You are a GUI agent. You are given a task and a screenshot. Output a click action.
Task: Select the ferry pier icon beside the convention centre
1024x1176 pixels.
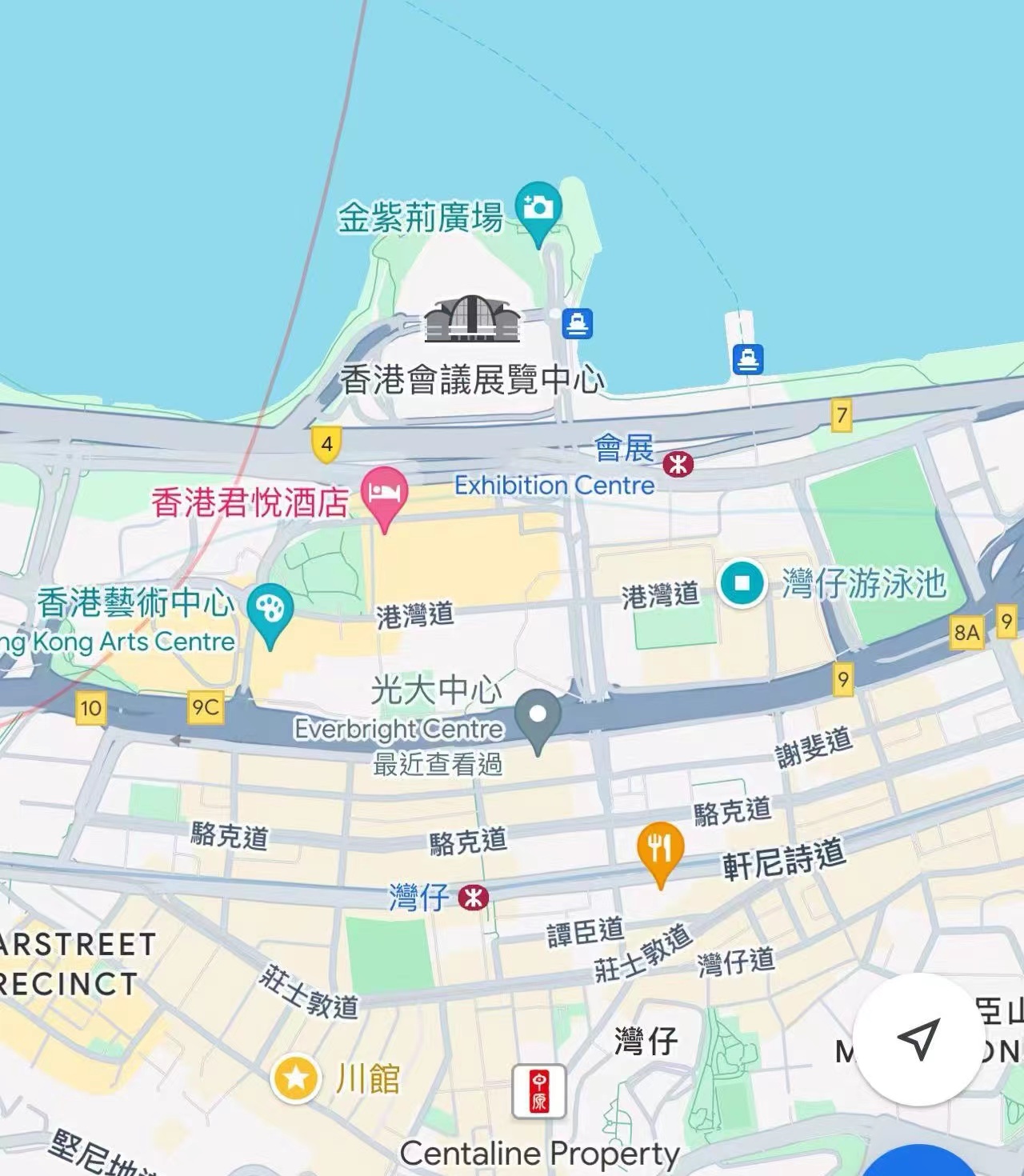pyautogui.click(x=577, y=324)
